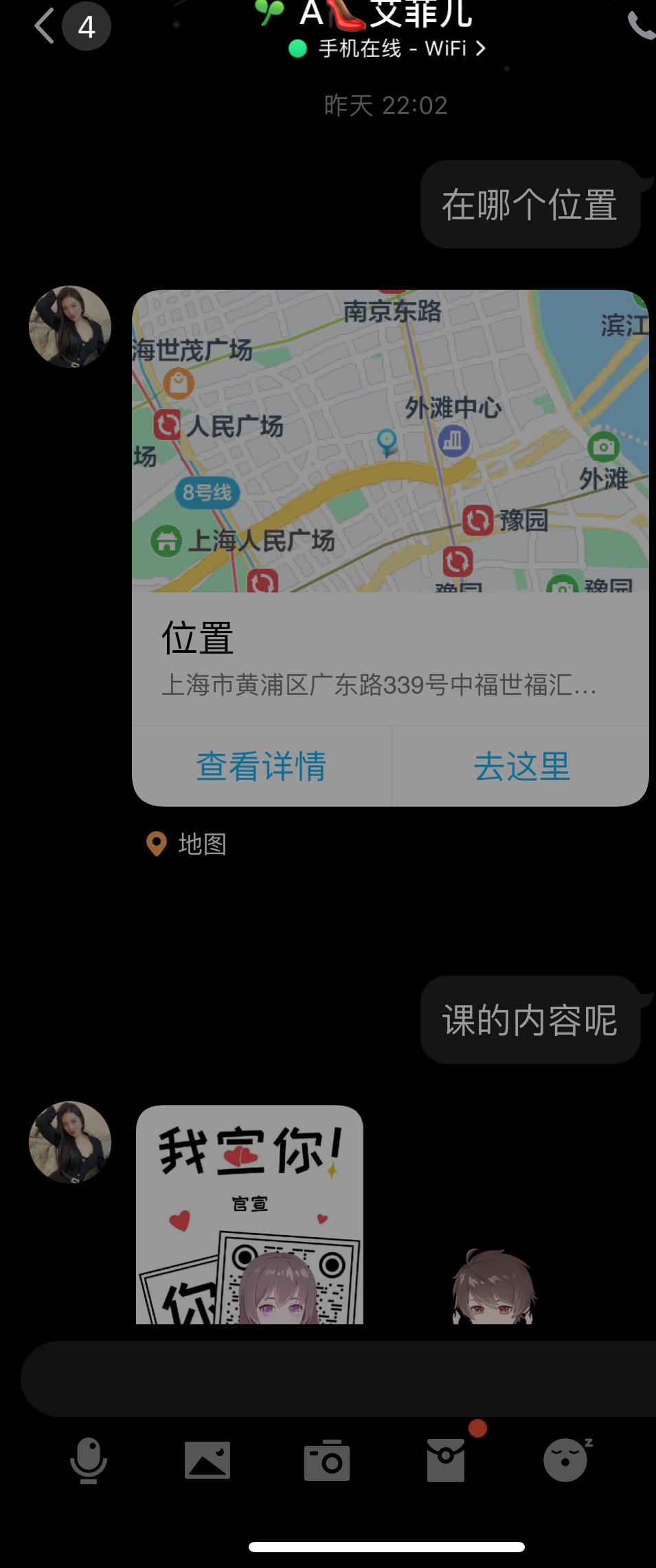Image resolution: width=656 pixels, height=1568 pixels.
Task: Open the camera to take a photo
Action: (x=327, y=1460)
